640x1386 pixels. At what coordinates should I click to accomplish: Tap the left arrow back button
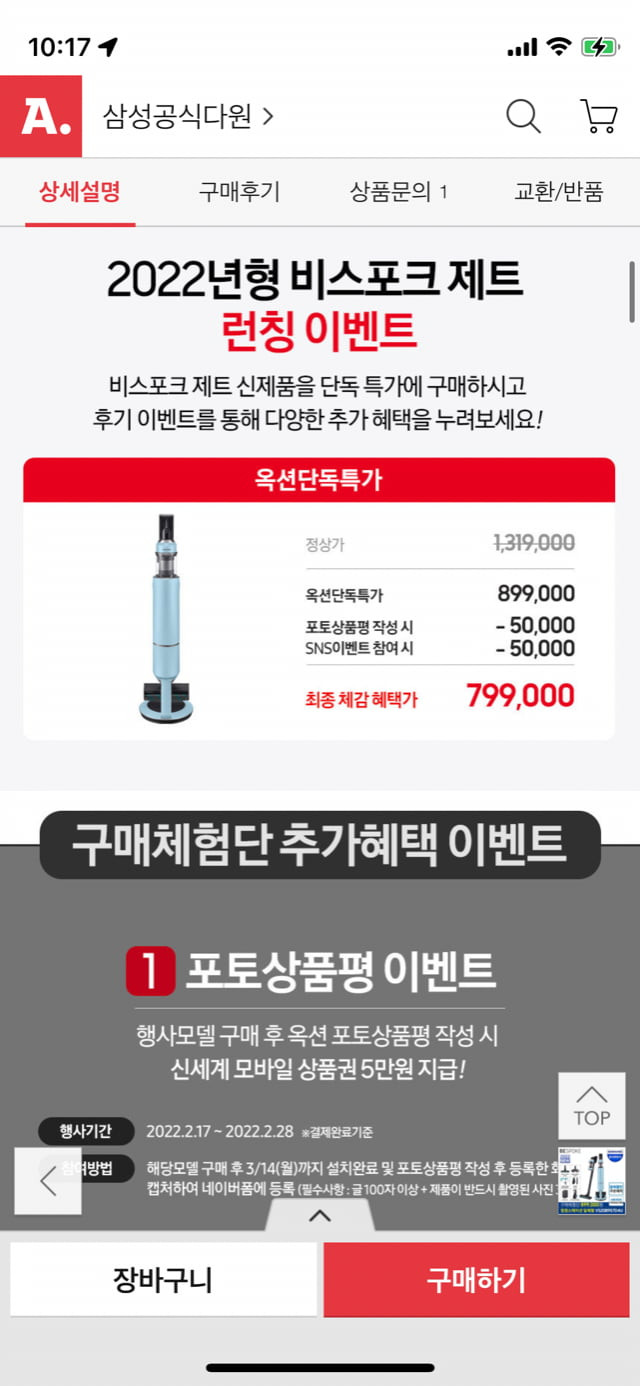(48, 1181)
